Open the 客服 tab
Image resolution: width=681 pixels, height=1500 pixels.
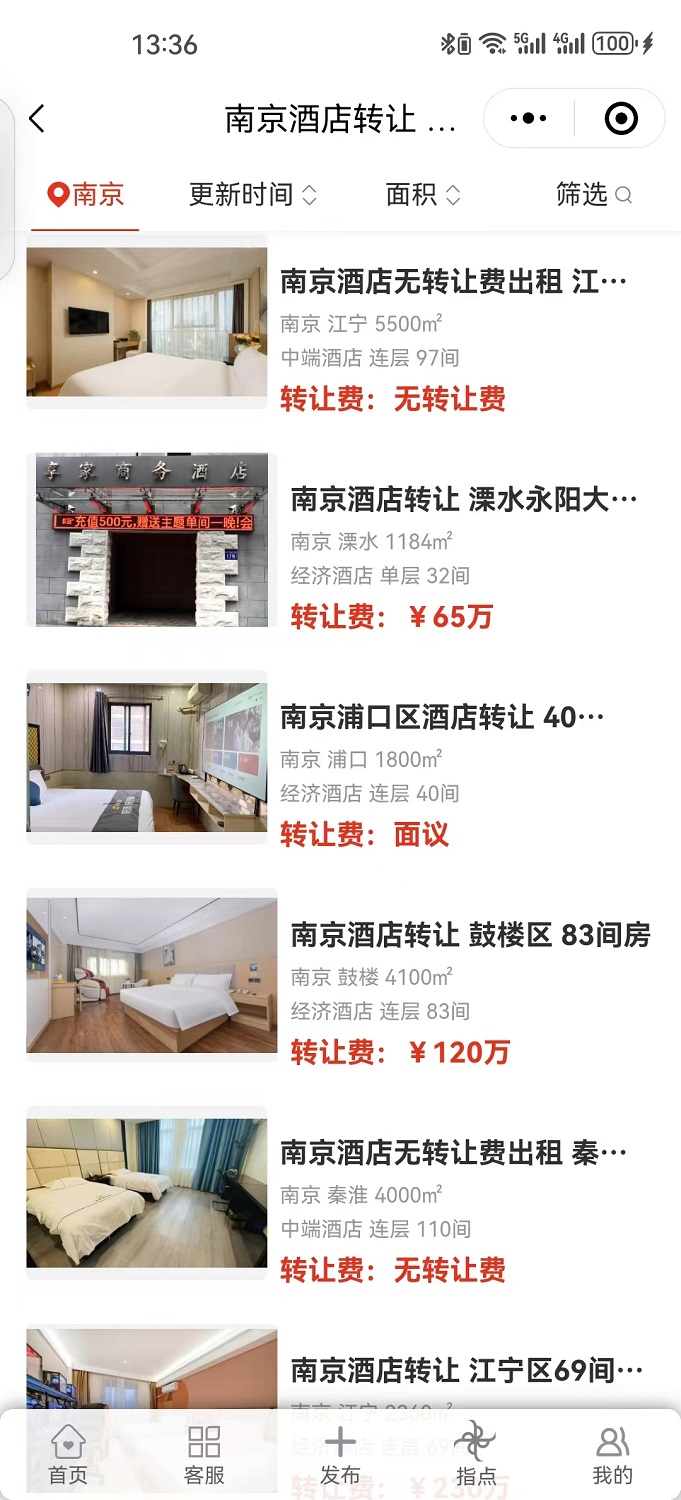coord(204,1455)
